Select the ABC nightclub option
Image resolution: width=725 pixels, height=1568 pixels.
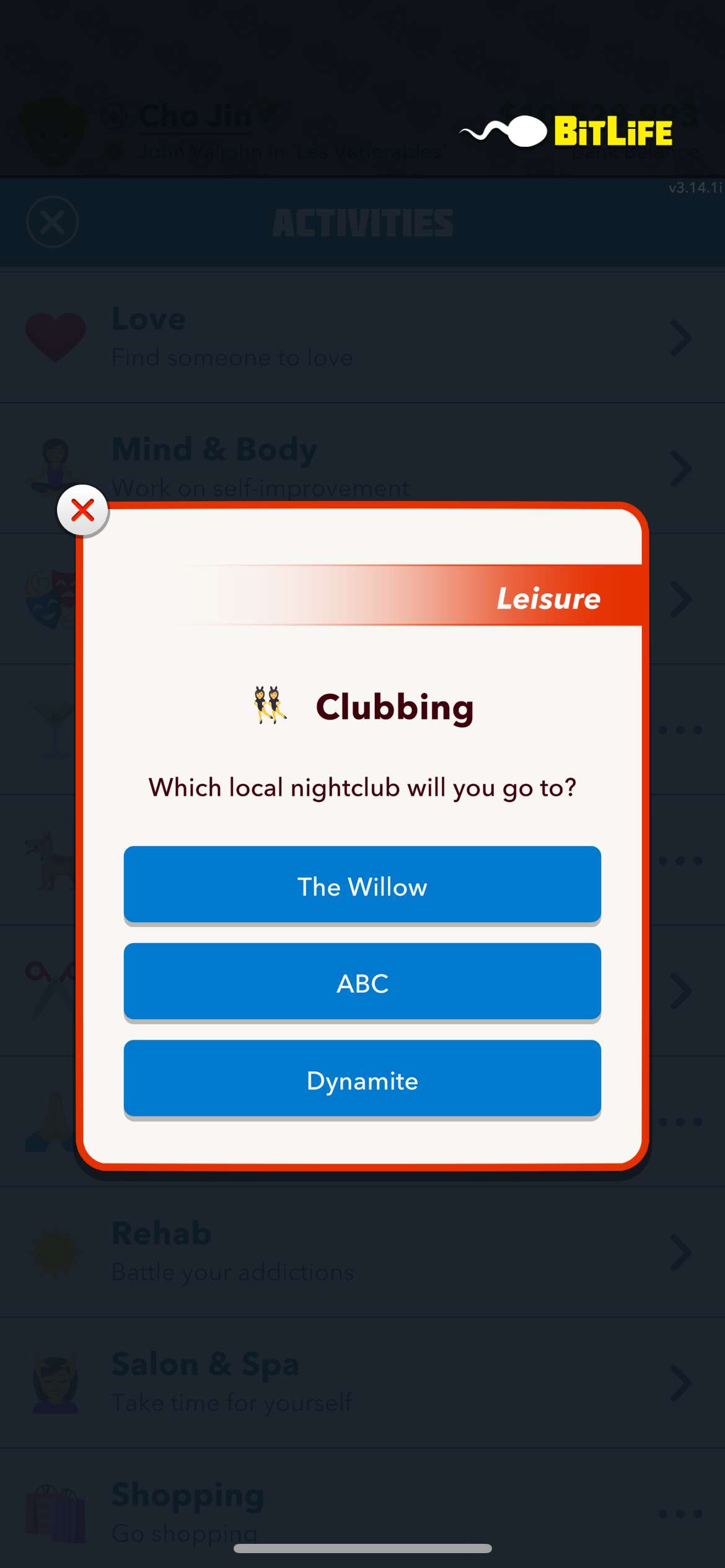tap(362, 983)
